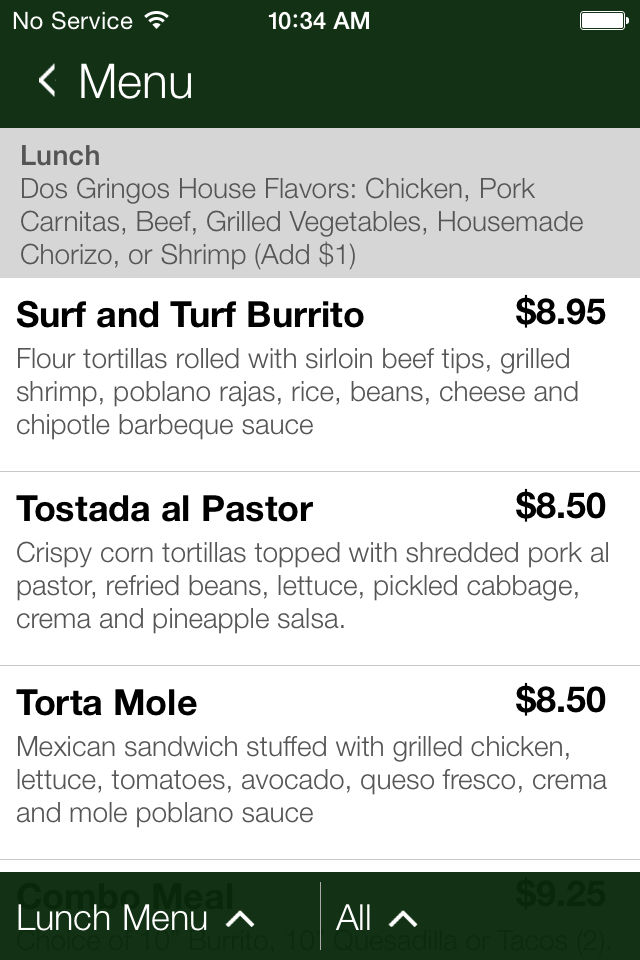The image size is (640, 960).
Task: Expand the Lunch Menu selector
Action: (136, 918)
